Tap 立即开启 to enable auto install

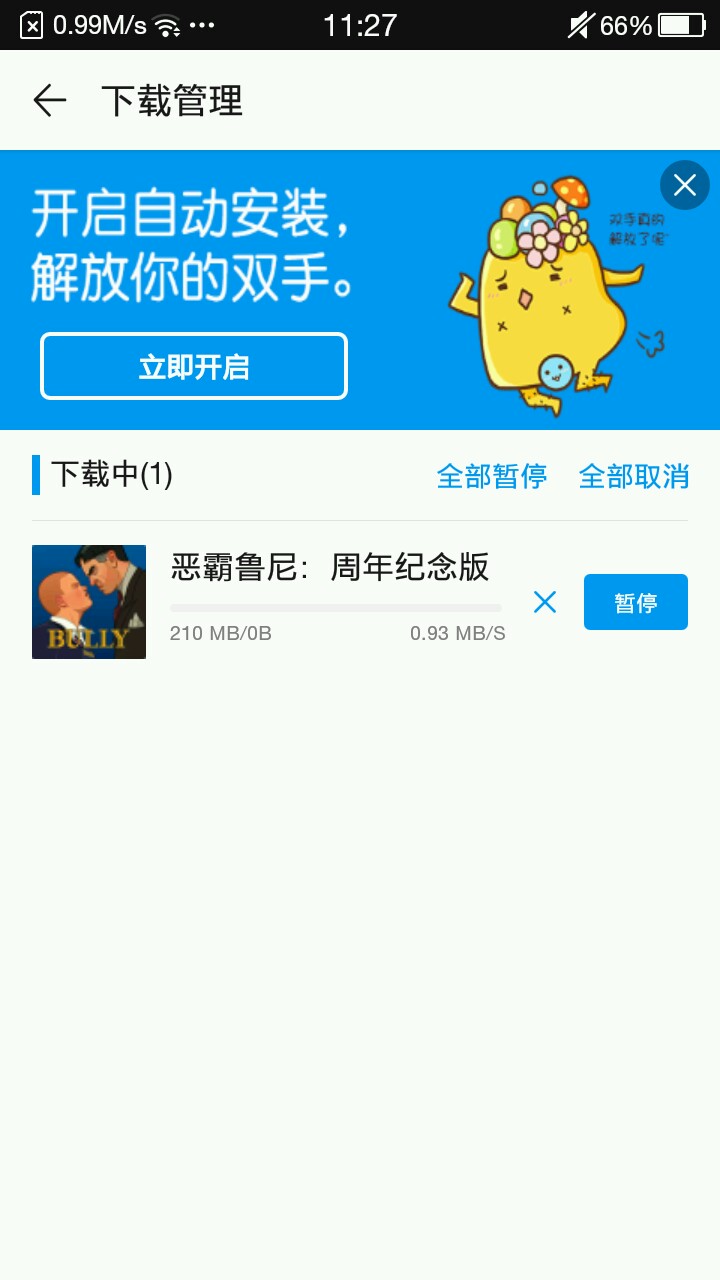(194, 366)
